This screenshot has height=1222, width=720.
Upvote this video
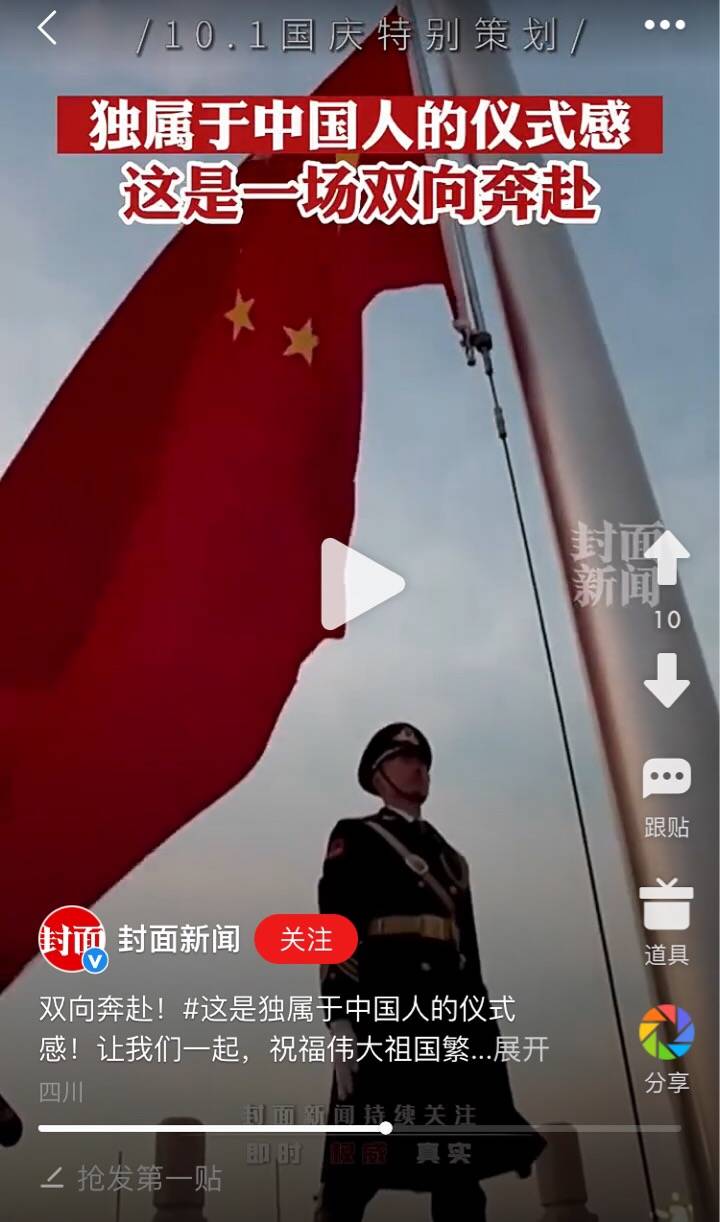[x=666, y=558]
